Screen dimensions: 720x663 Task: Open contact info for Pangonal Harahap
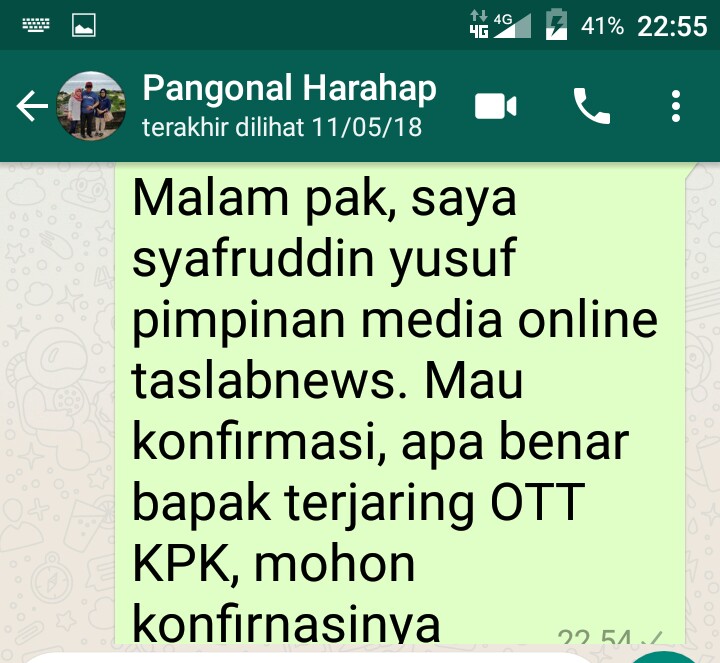pos(289,106)
